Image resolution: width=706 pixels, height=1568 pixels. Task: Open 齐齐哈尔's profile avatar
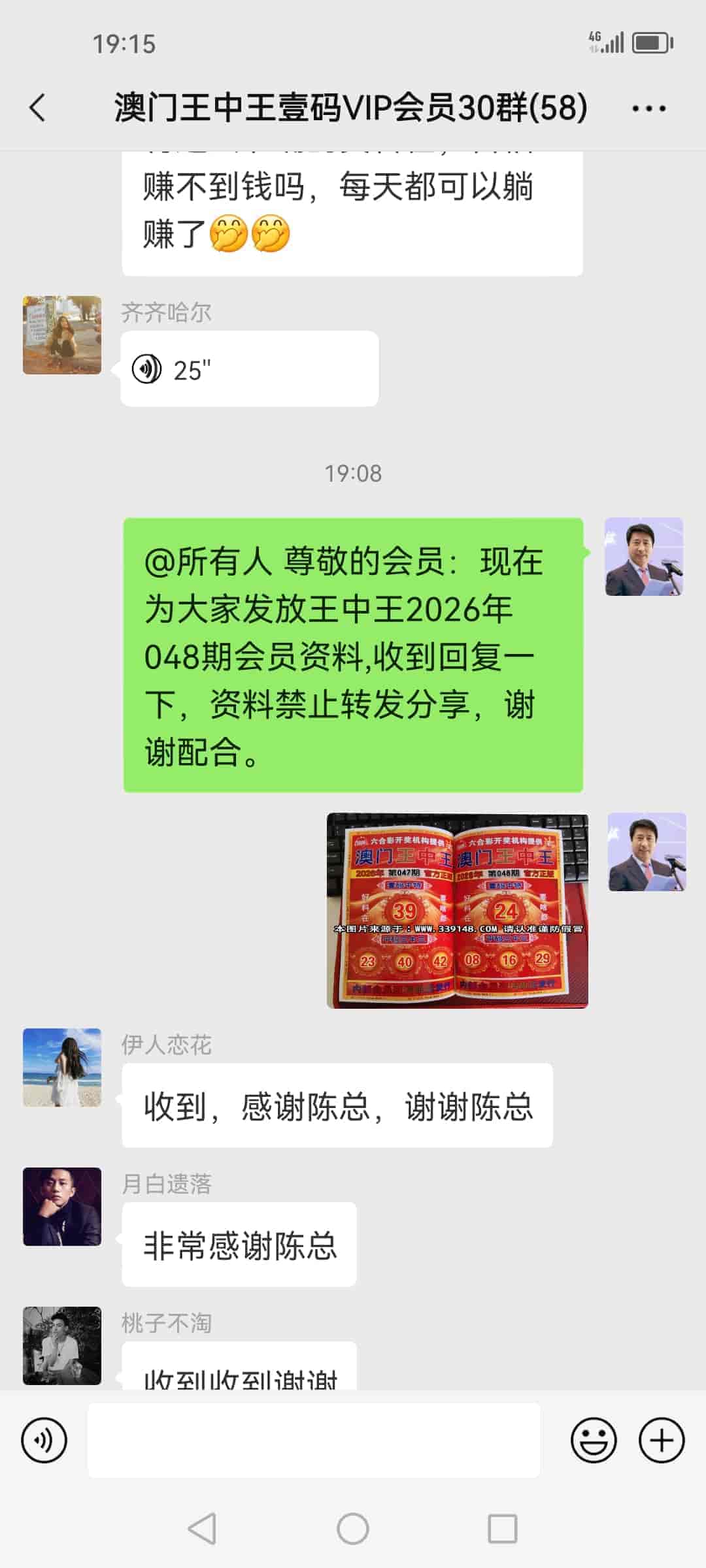(x=62, y=335)
